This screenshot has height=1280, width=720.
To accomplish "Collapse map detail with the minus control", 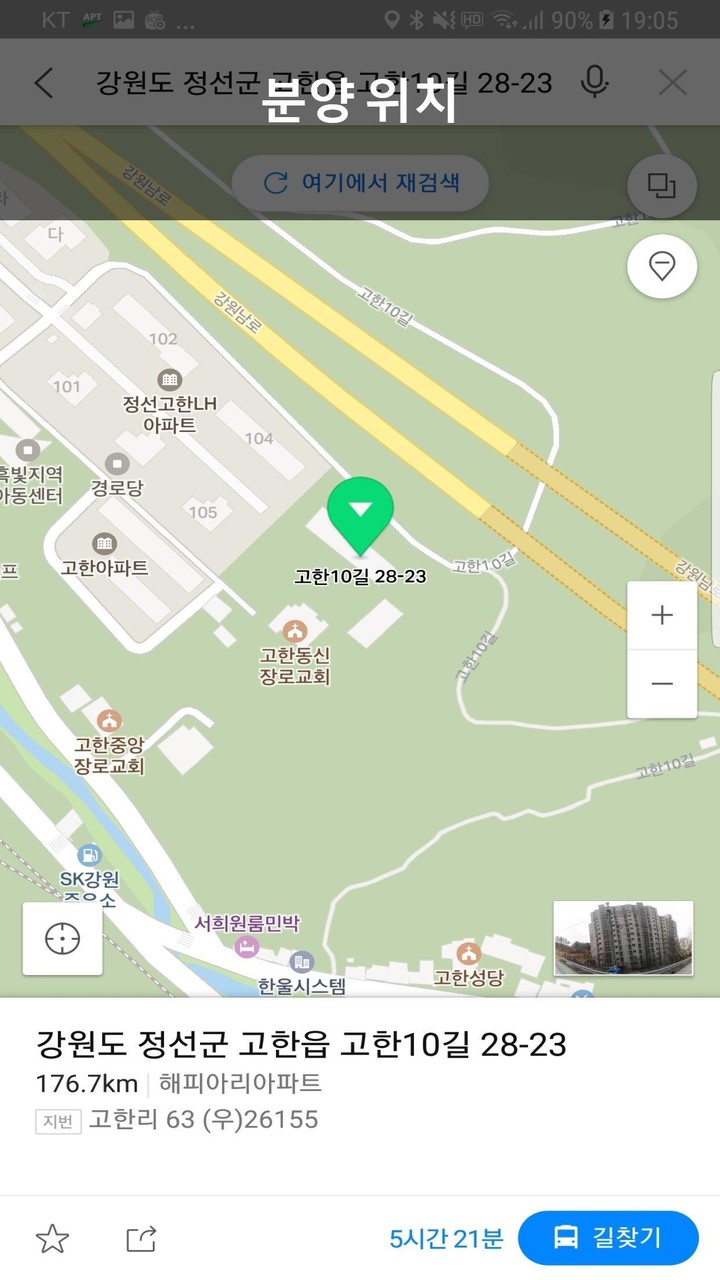I will click(x=661, y=683).
